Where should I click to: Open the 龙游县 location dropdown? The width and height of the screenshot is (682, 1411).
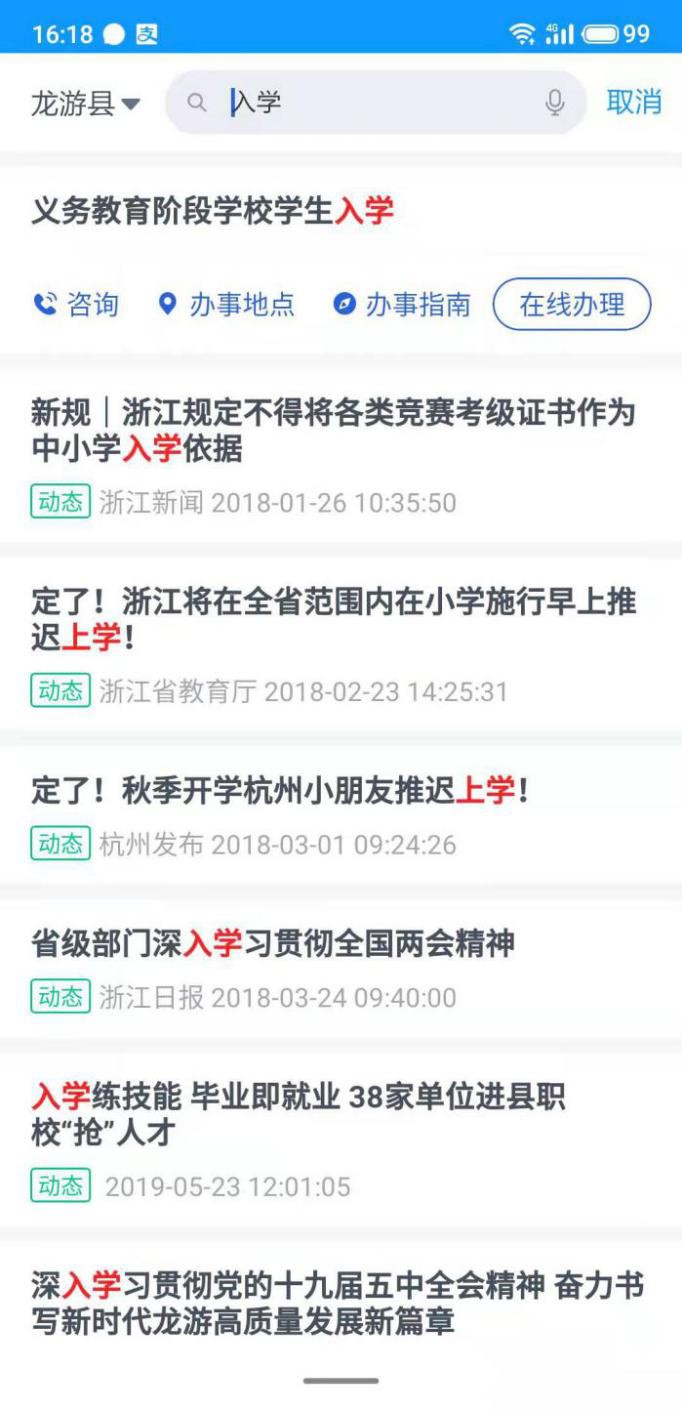(85, 103)
